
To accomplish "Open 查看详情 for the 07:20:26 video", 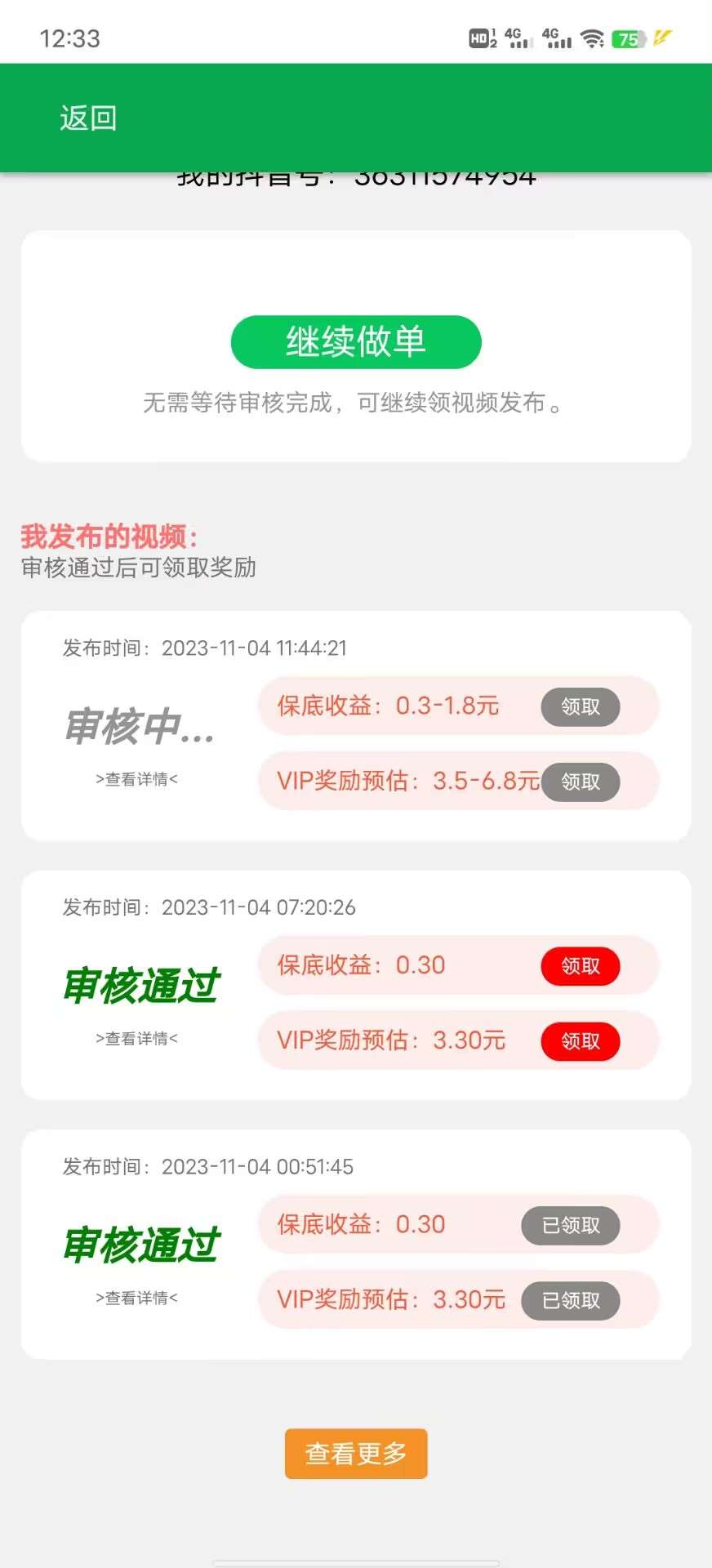I will (136, 1039).
